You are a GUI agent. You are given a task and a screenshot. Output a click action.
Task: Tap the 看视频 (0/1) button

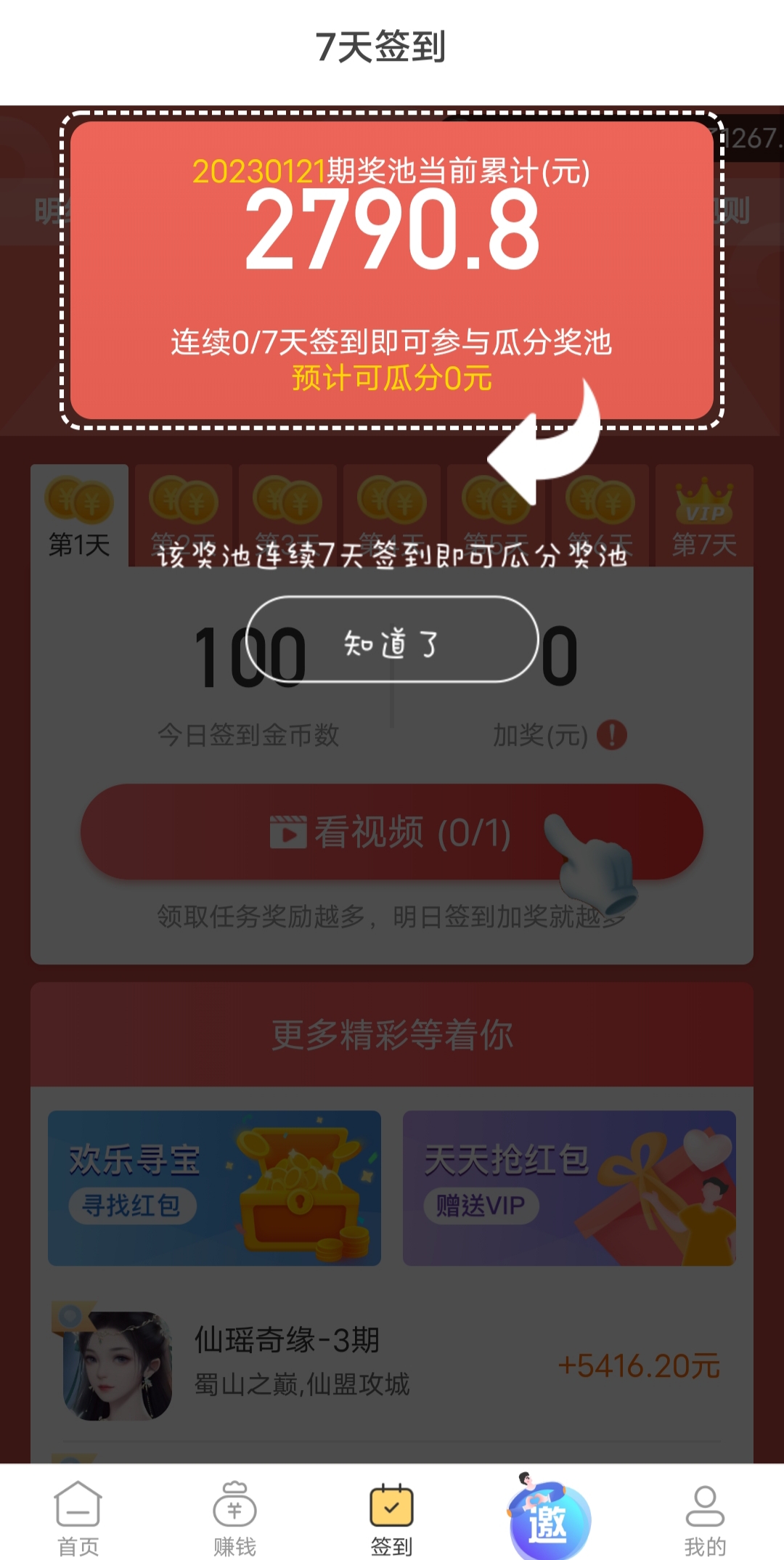click(392, 832)
